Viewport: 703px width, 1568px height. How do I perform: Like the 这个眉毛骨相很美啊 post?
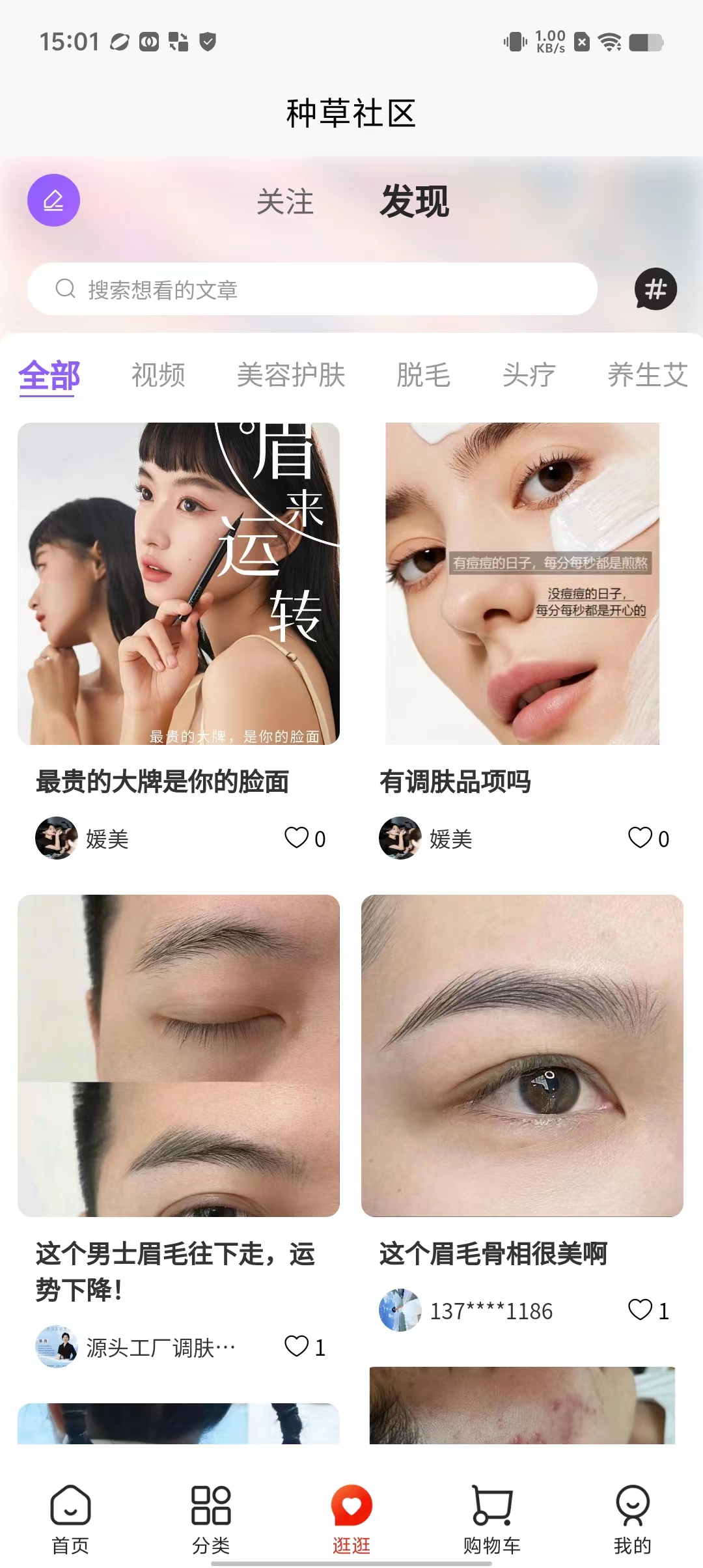(642, 1310)
